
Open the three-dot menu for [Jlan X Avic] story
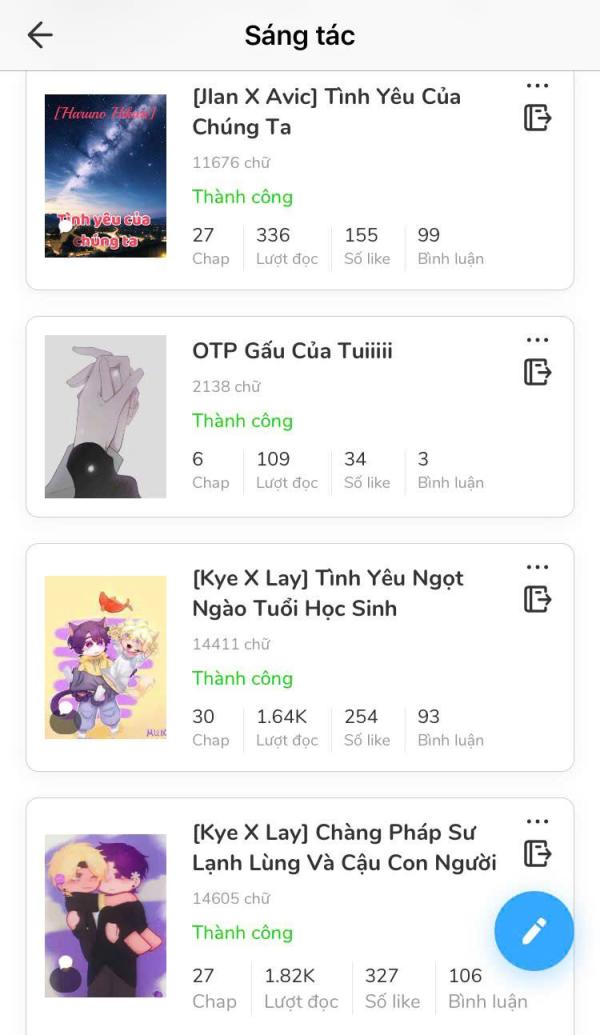click(537, 85)
